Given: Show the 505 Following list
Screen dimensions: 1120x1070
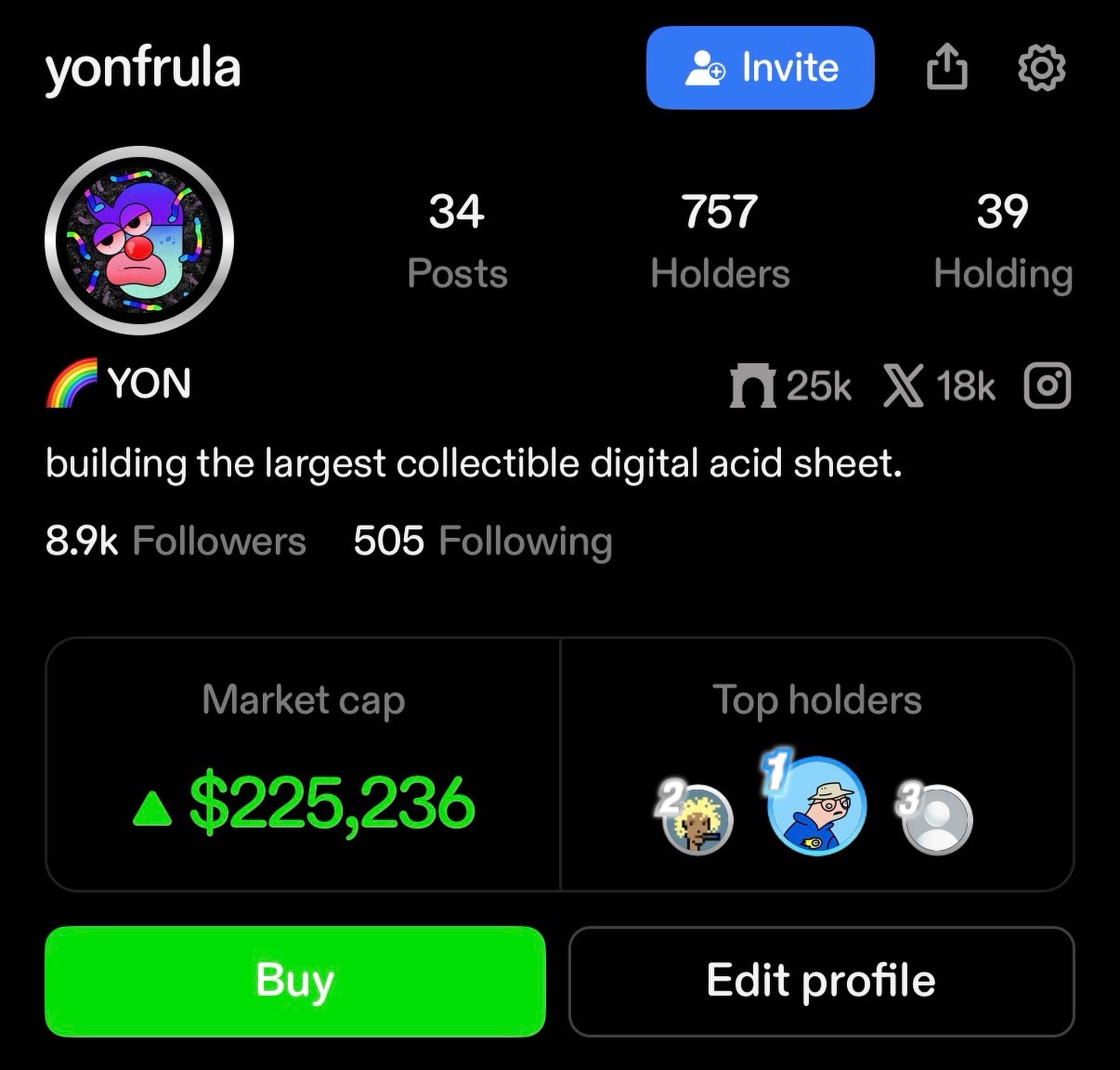Looking at the screenshot, I should point(483,540).
